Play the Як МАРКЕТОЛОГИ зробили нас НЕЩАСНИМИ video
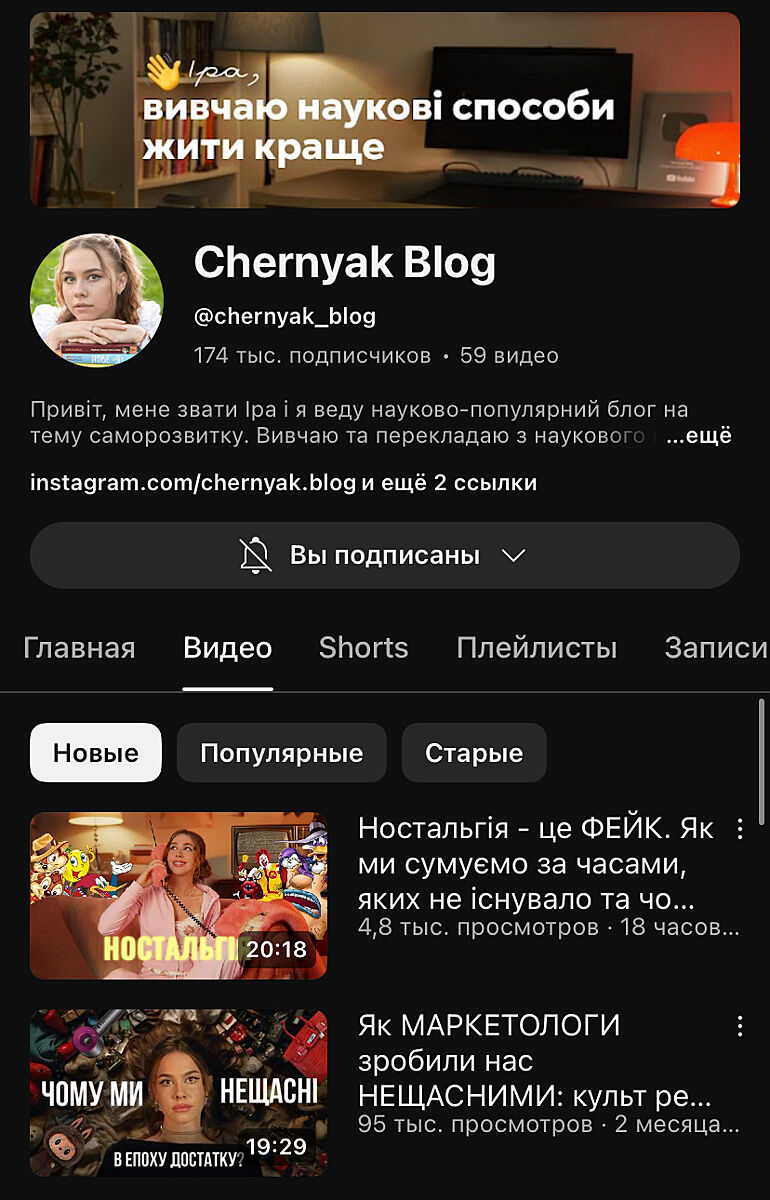The image size is (770, 1200). [x=178, y=1092]
